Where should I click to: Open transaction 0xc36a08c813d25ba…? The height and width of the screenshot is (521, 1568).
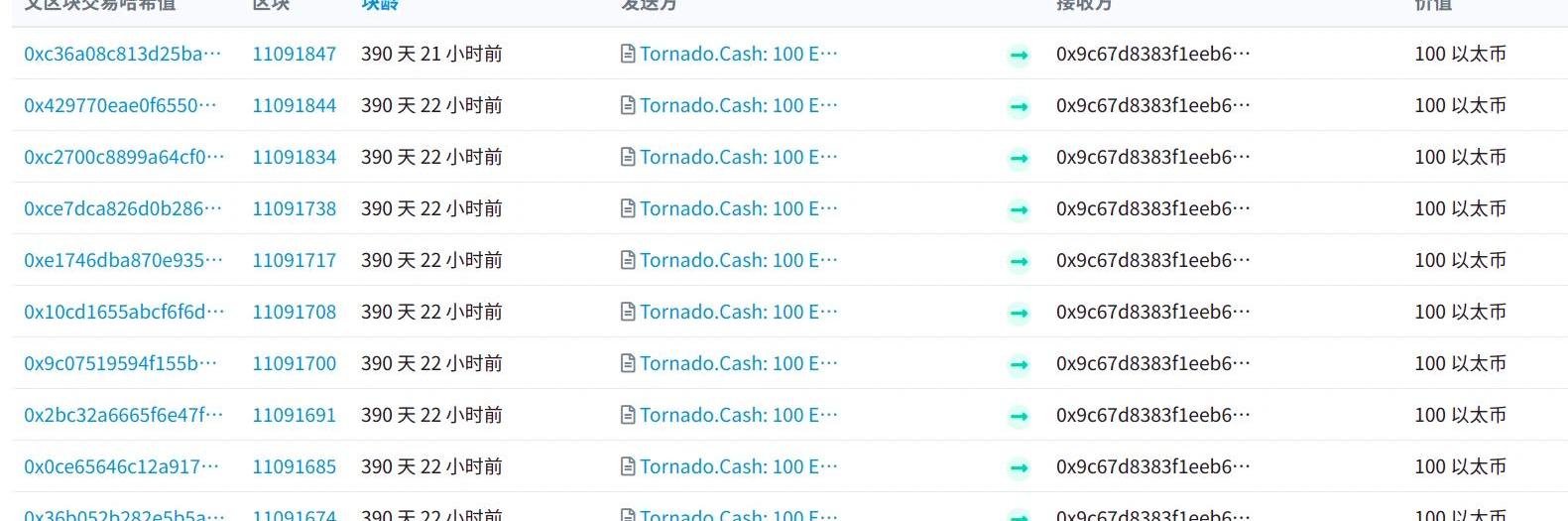122,54
